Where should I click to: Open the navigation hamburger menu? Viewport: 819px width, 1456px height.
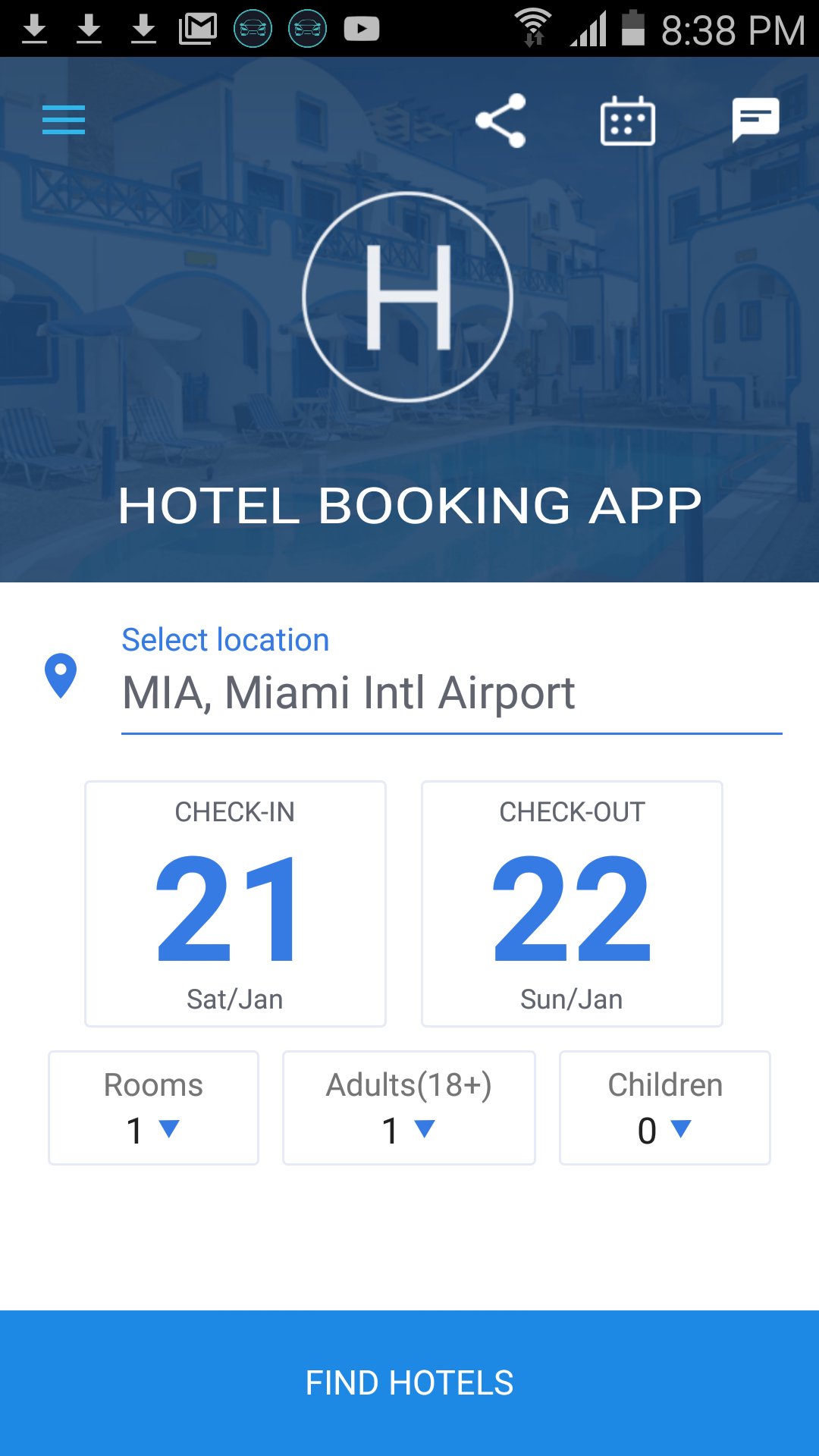[63, 120]
